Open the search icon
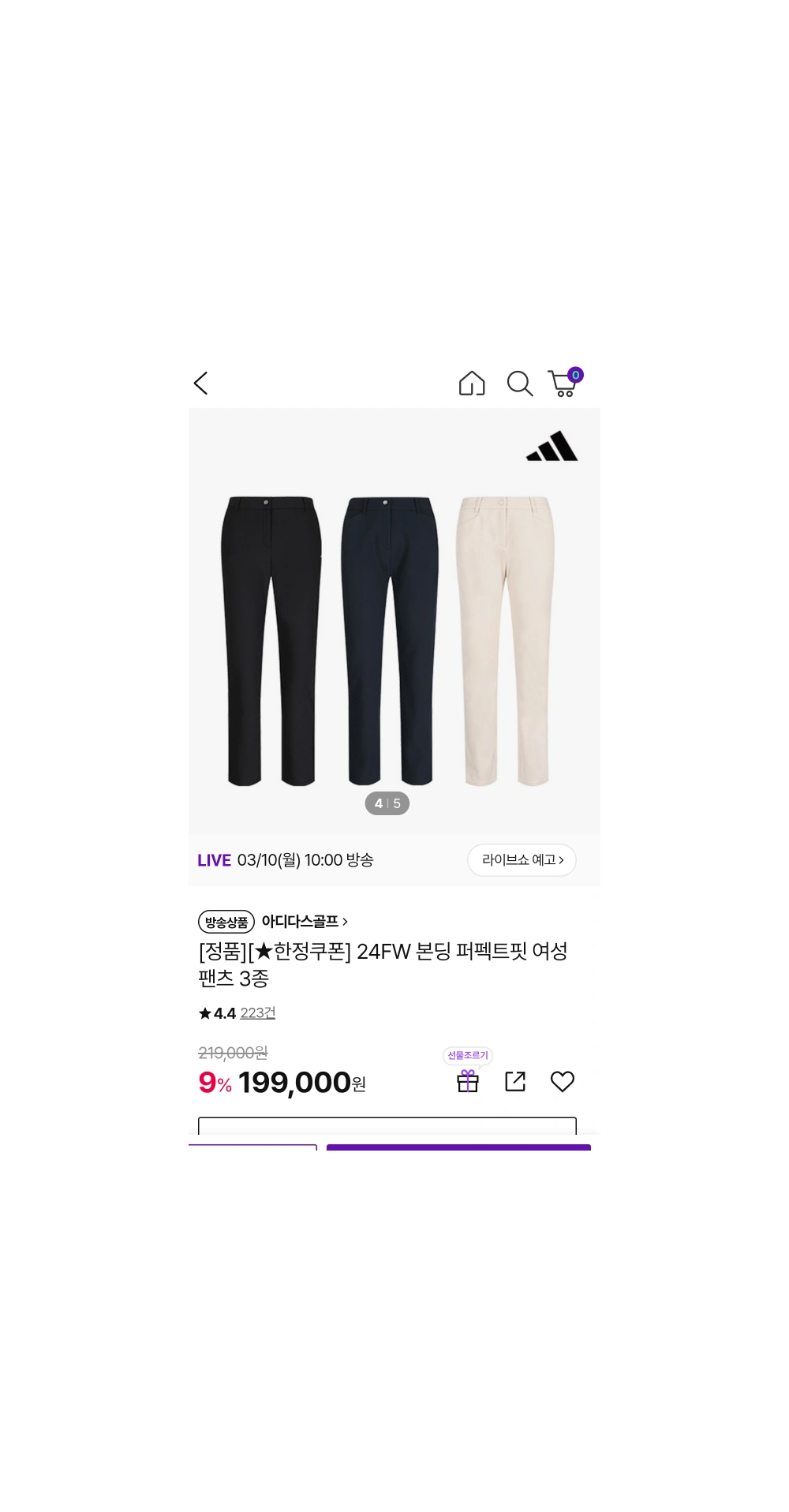Image resolution: width=789 pixels, height=1512 pixels. coord(519,384)
